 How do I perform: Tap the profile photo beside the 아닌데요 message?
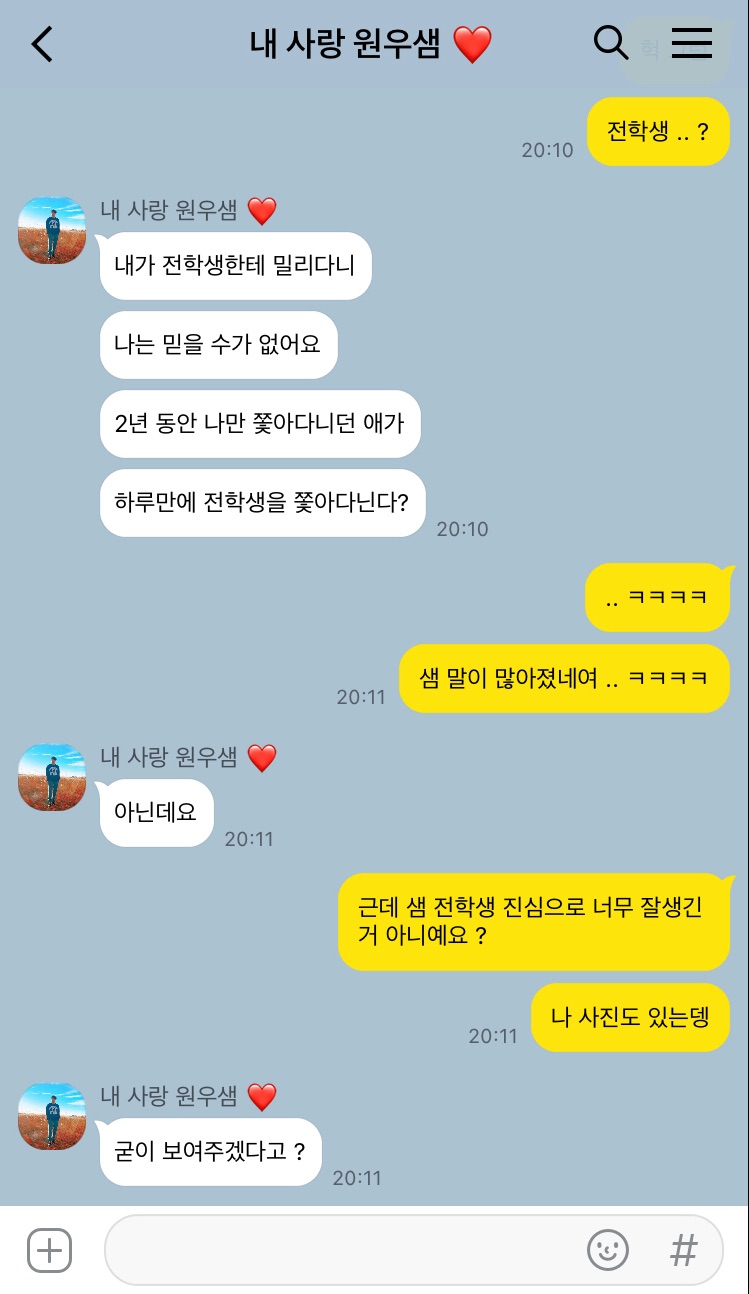click(51, 778)
